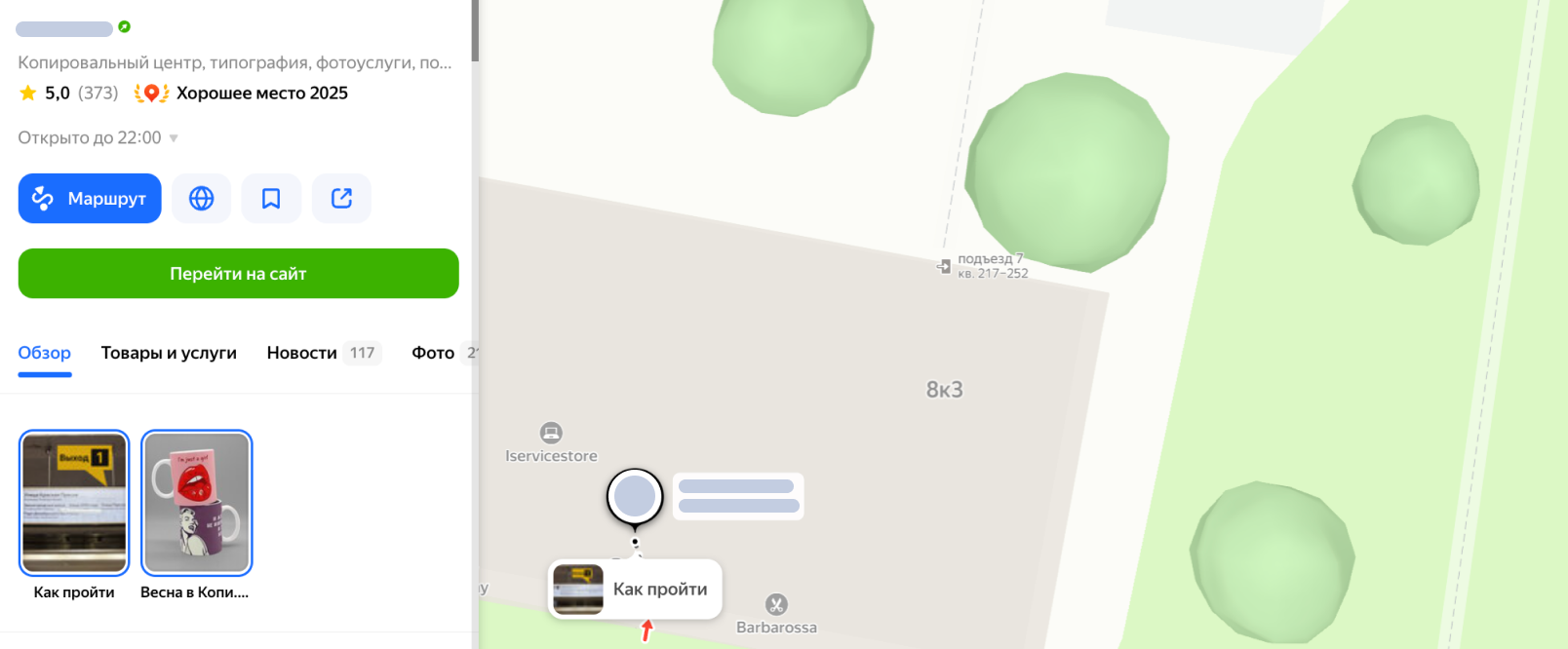Open the Как пройти story thumbnail
The image size is (1568, 649).
point(74,503)
